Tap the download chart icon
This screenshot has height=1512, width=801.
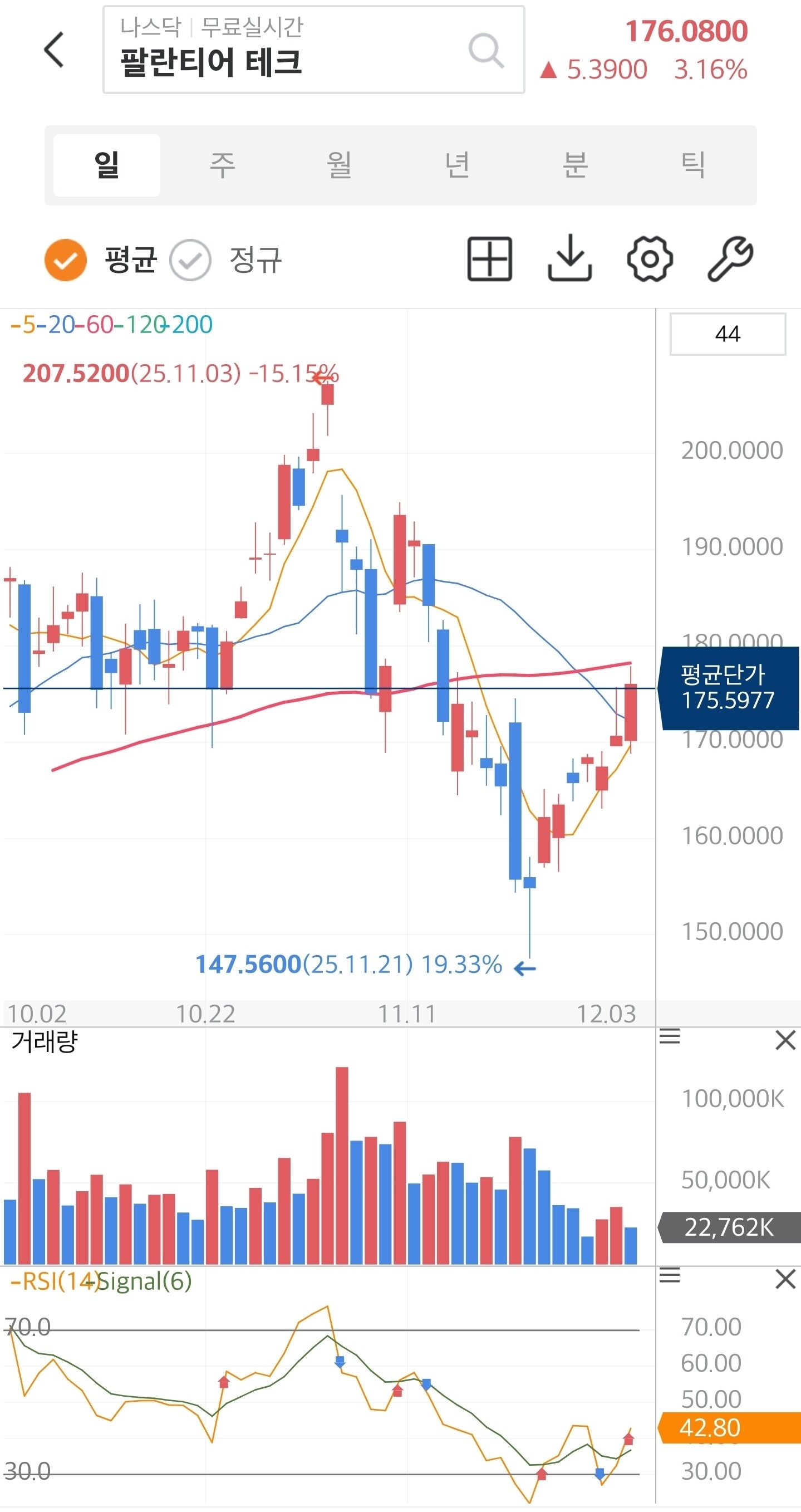pos(569,259)
